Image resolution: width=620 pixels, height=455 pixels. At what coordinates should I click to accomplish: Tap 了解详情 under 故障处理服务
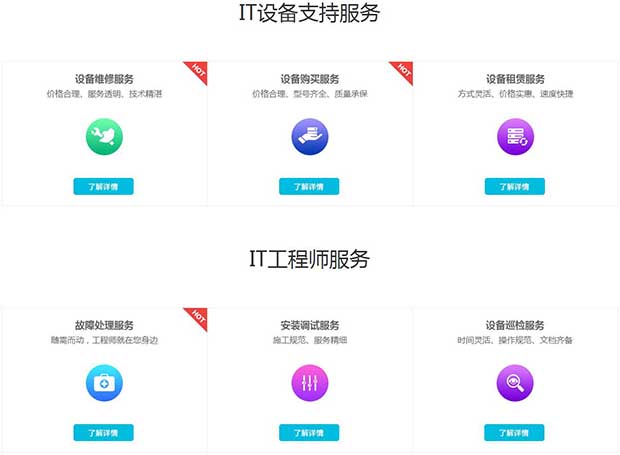point(103,433)
